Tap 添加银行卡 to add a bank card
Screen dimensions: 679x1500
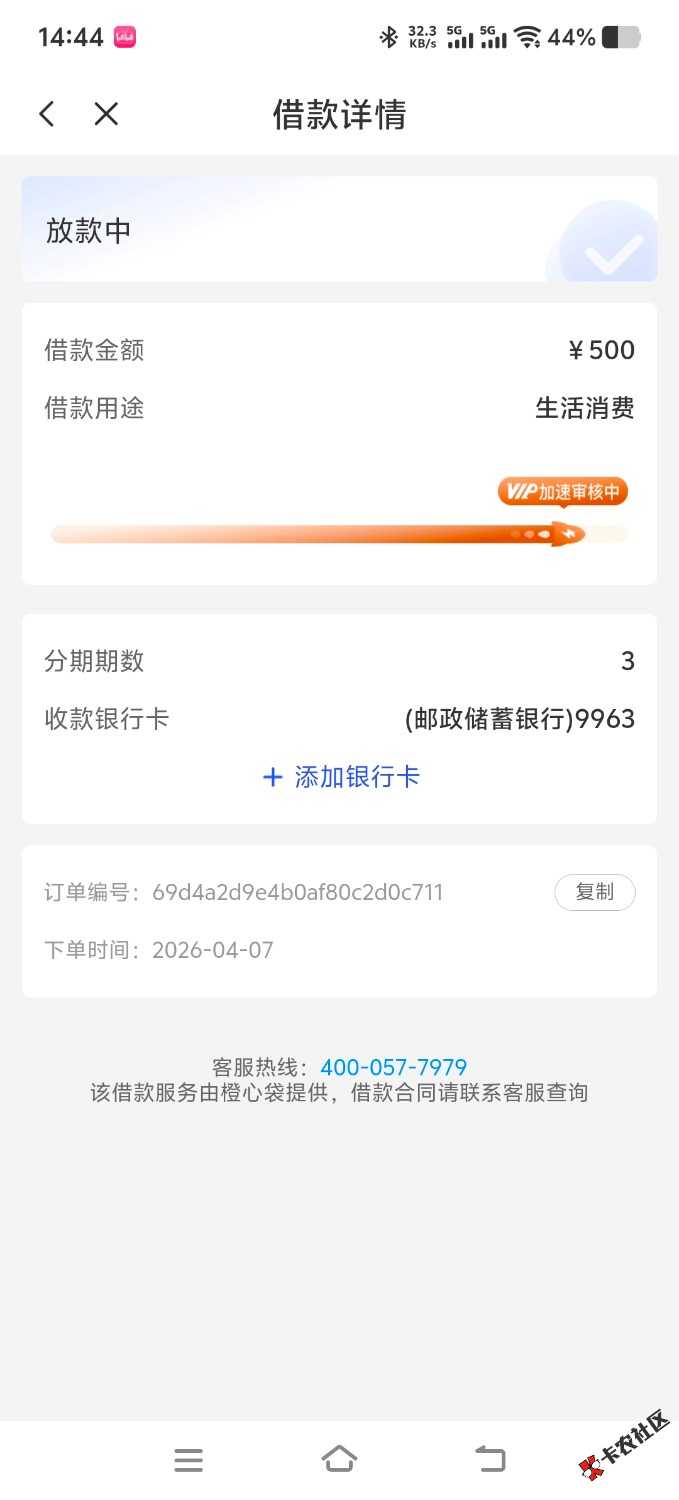(340, 777)
